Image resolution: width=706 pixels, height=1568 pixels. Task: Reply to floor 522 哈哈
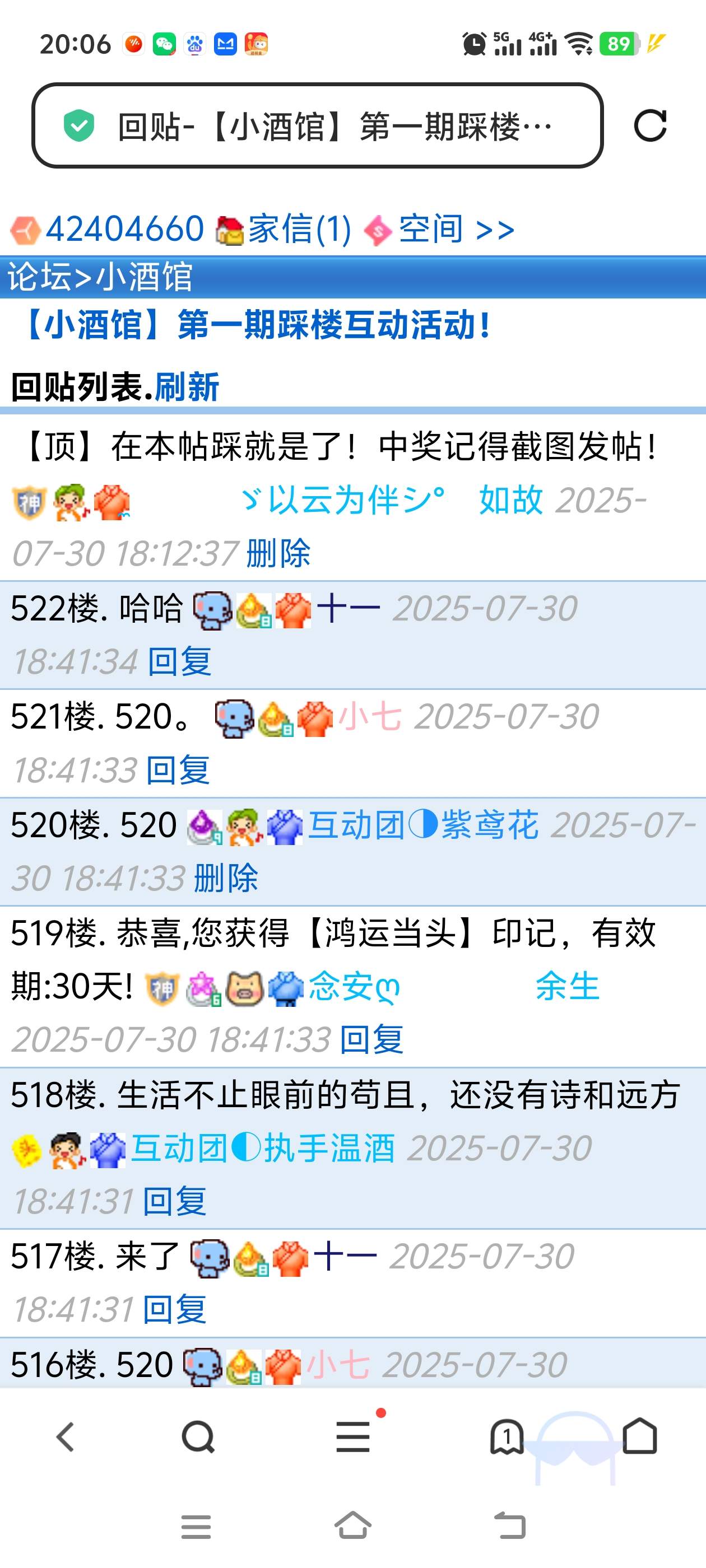click(180, 662)
